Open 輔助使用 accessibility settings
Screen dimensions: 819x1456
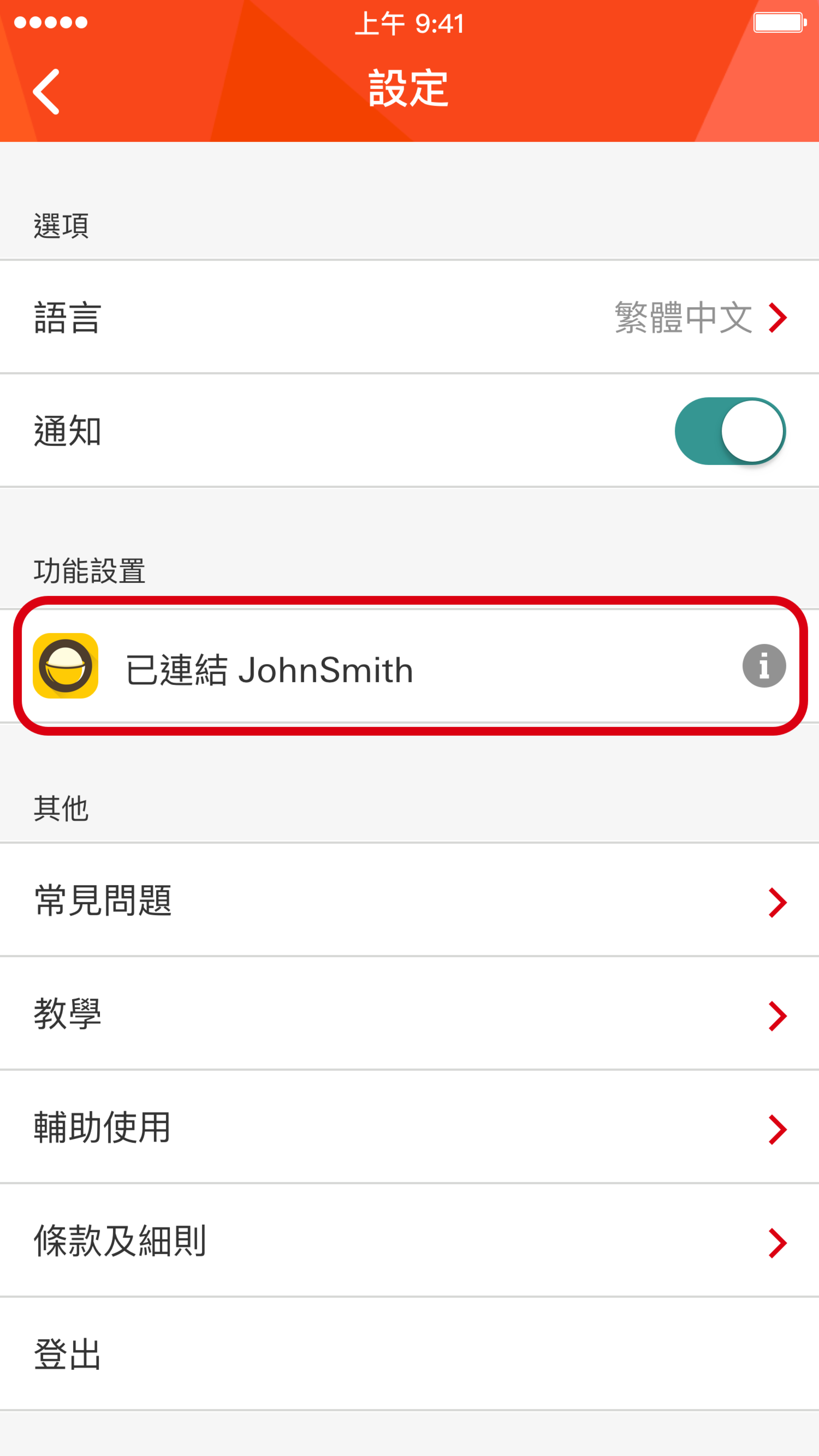coord(410,1127)
